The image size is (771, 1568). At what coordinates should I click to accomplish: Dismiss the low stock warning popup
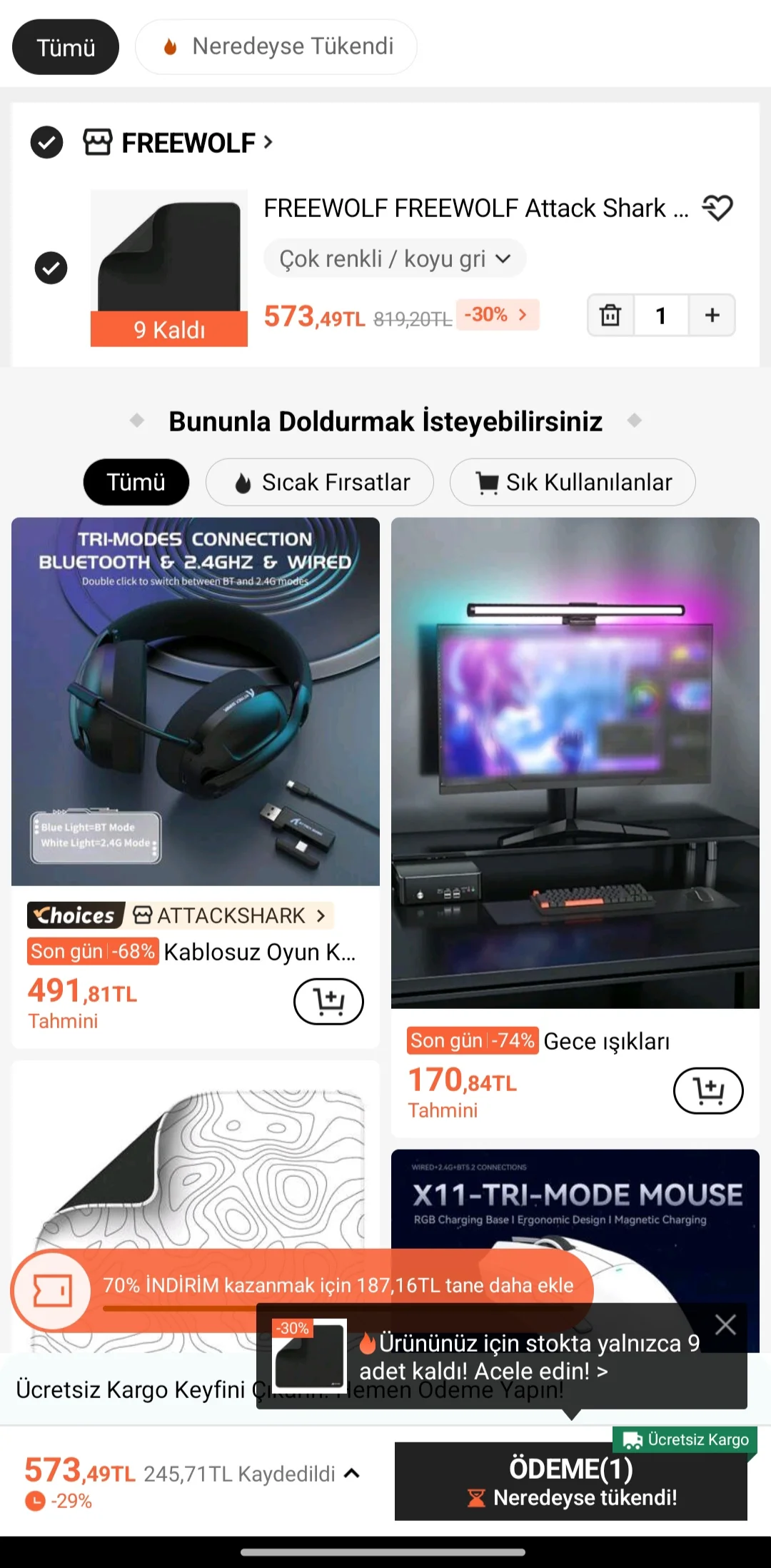725,1325
